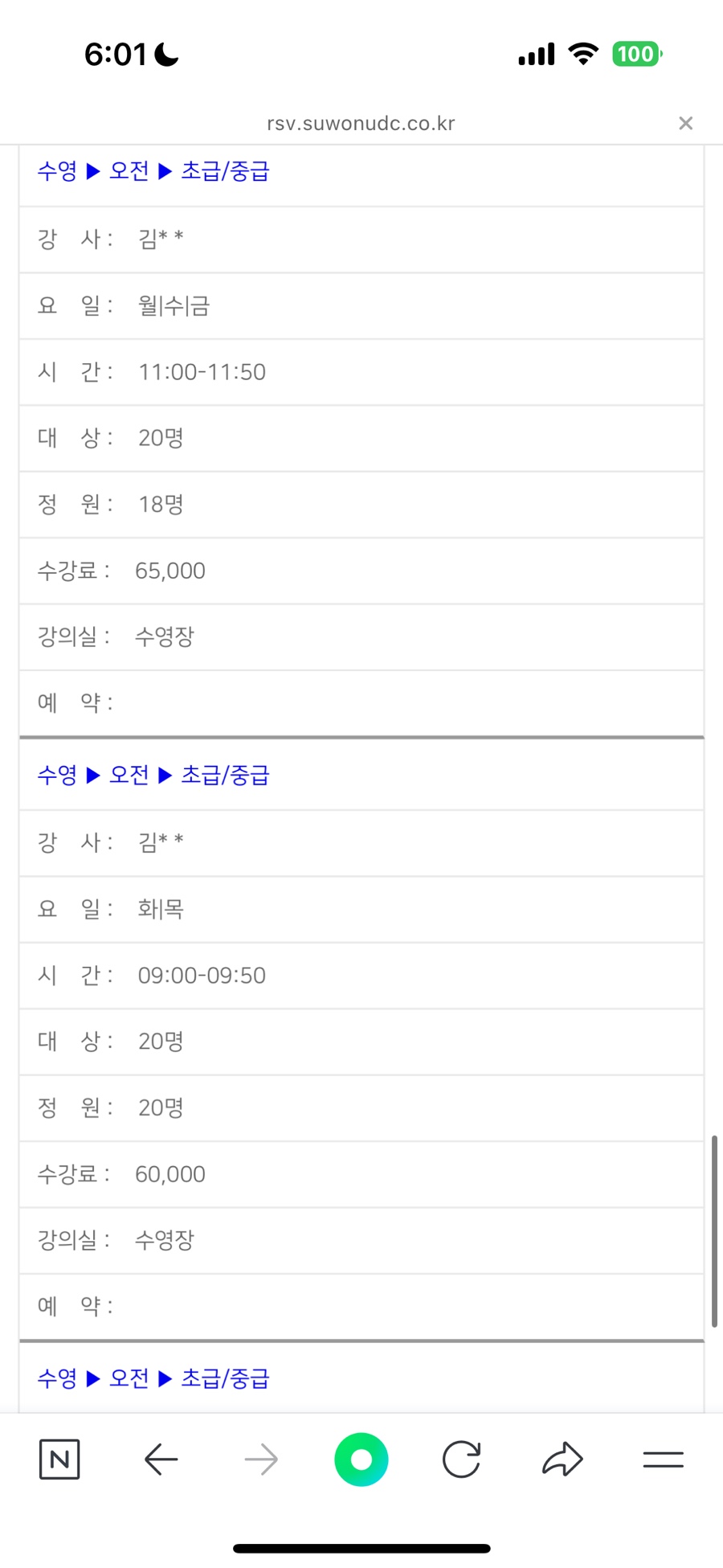This screenshot has width=723, height=1568.
Task: Go to the Naver home N icon
Action: coord(59,1459)
